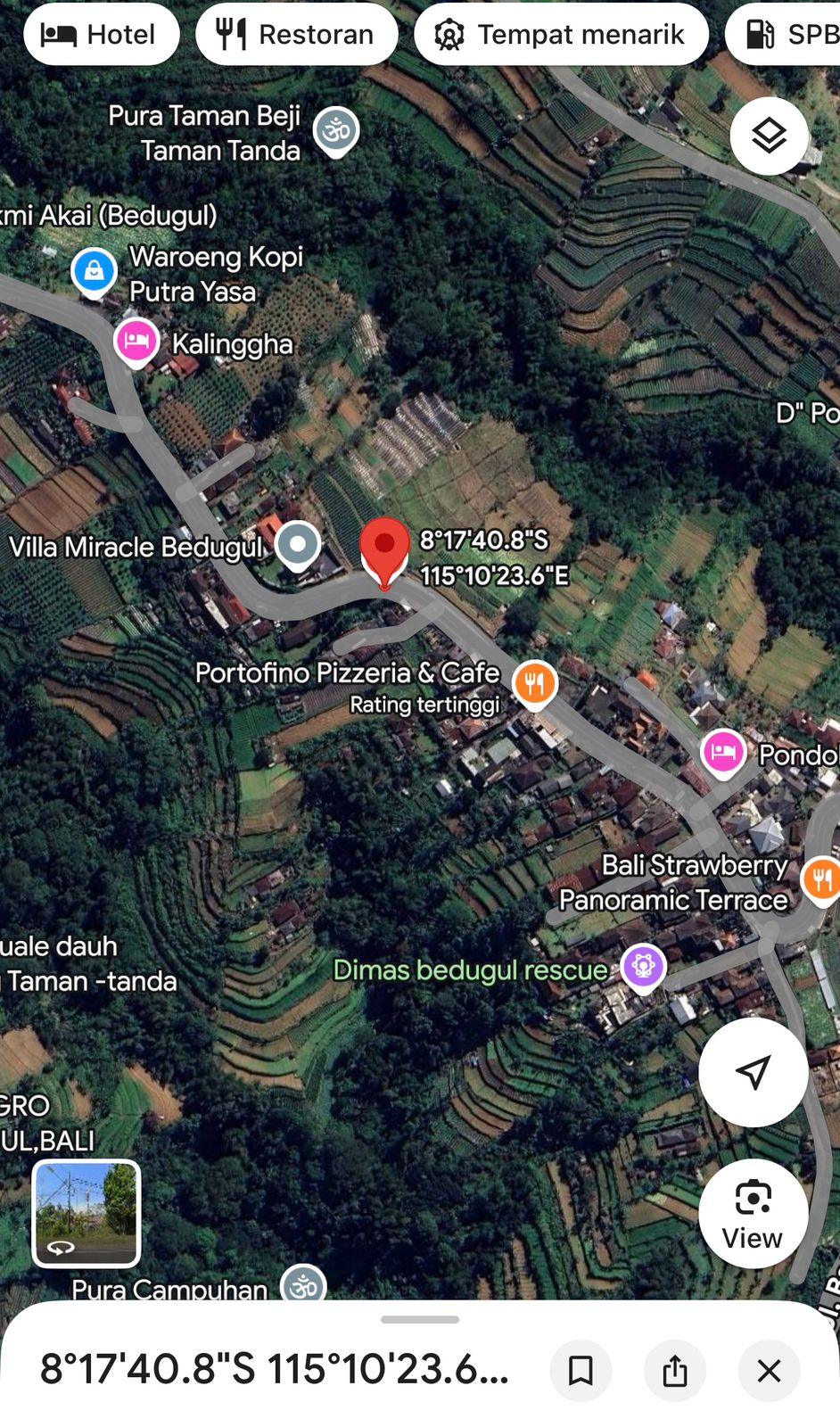Expand the coordinates details sheet
Screen dimensions: 840x1427
point(419,1320)
